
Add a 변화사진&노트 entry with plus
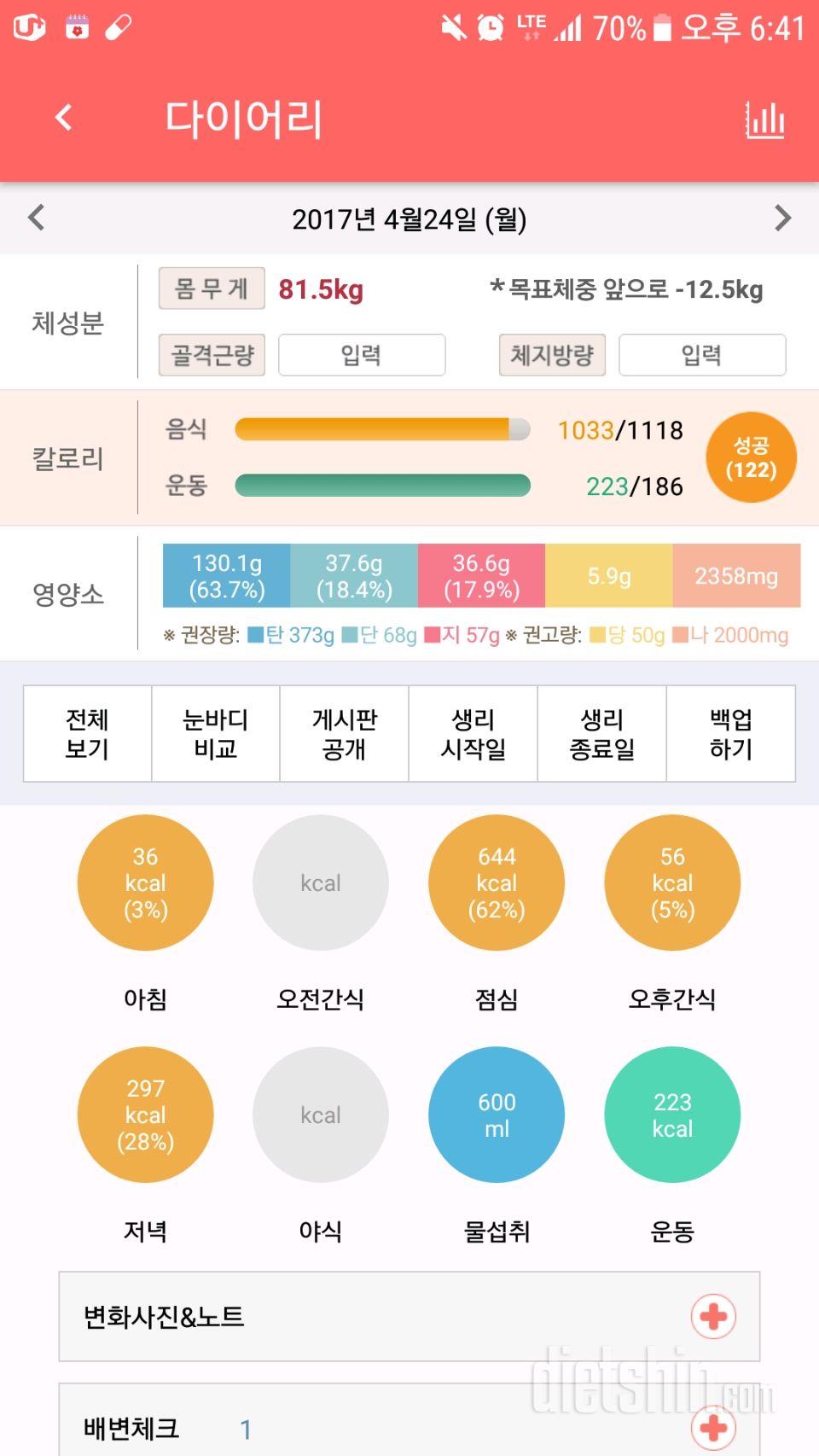point(713,1317)
